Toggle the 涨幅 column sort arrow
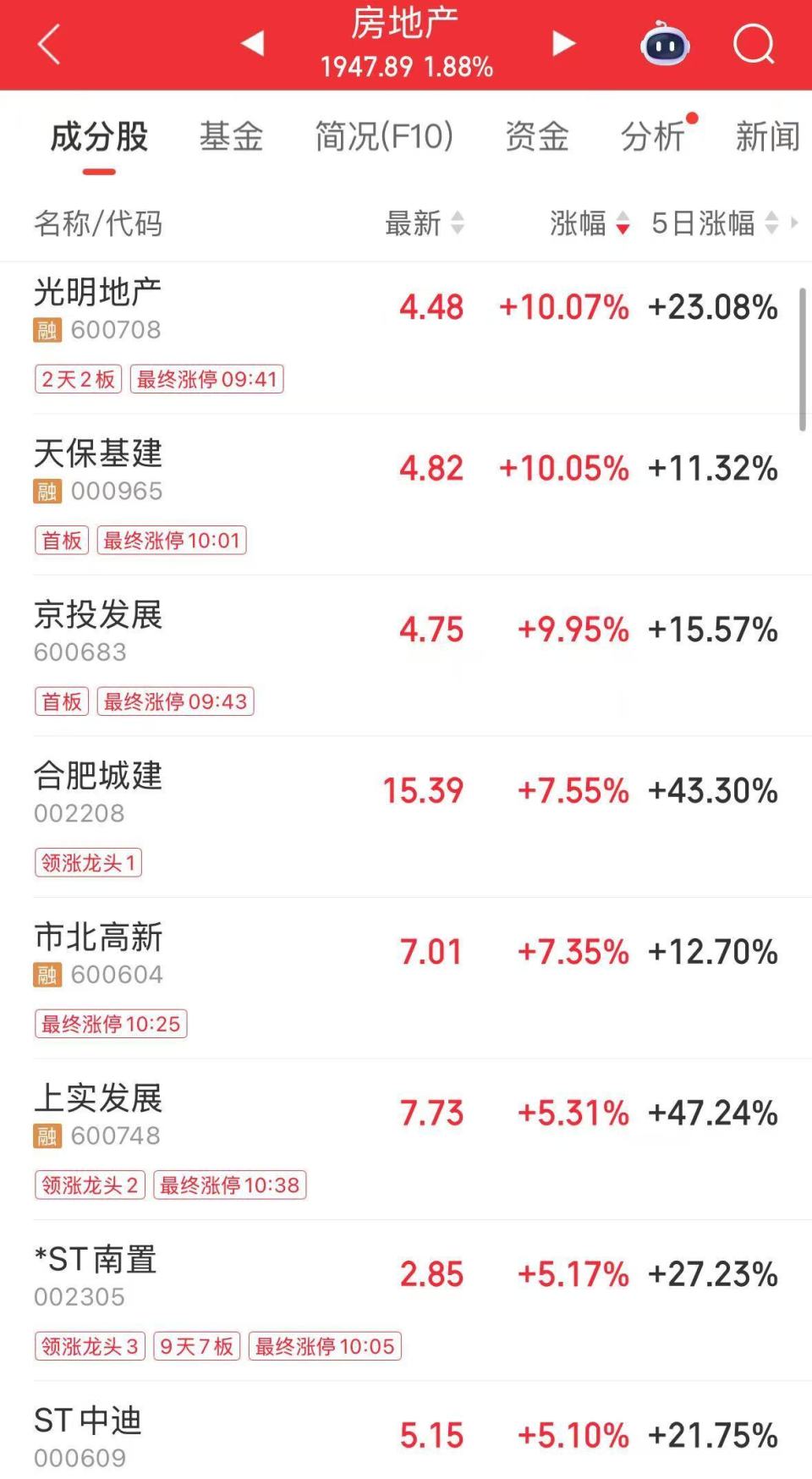Screen dimensions: 812x1479 622,224
